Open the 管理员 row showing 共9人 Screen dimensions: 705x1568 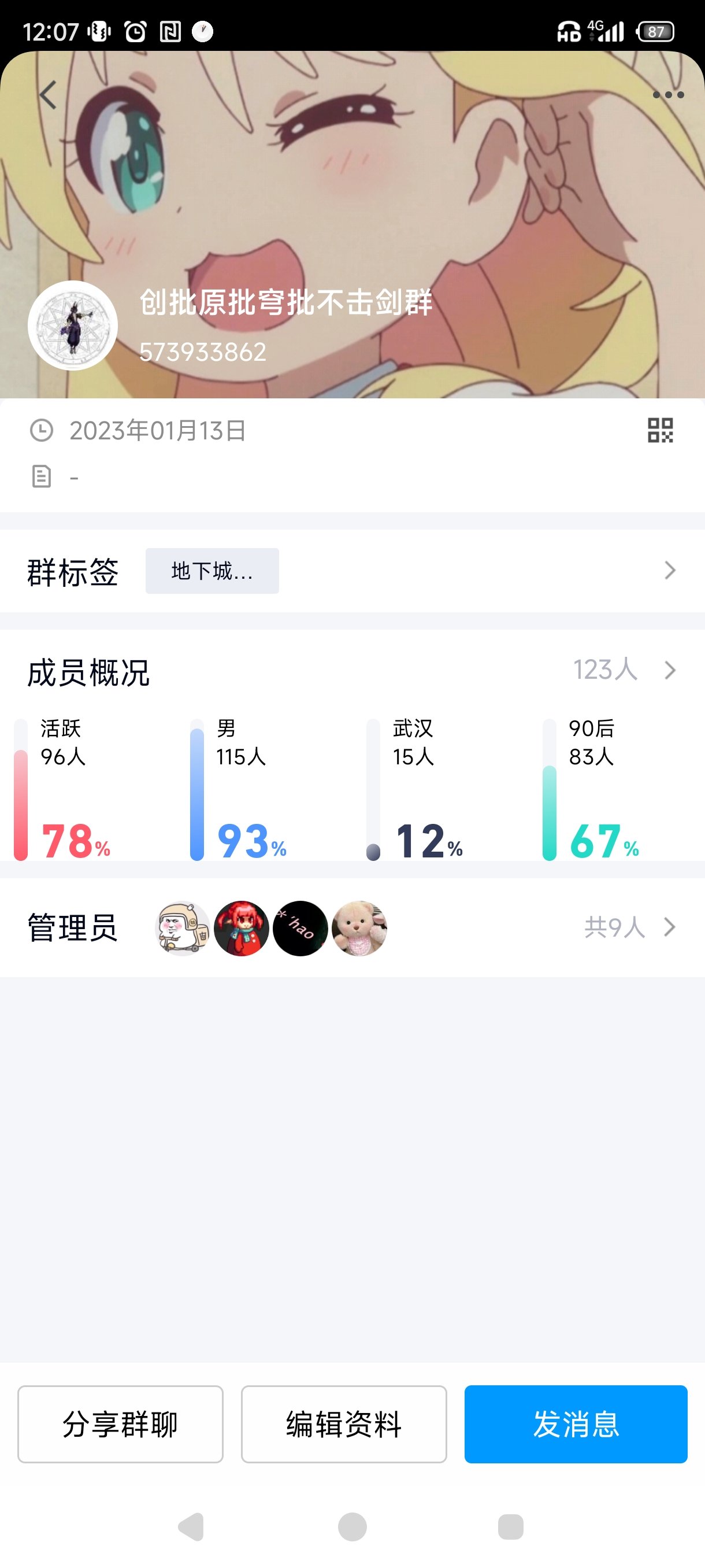[352, 927]
